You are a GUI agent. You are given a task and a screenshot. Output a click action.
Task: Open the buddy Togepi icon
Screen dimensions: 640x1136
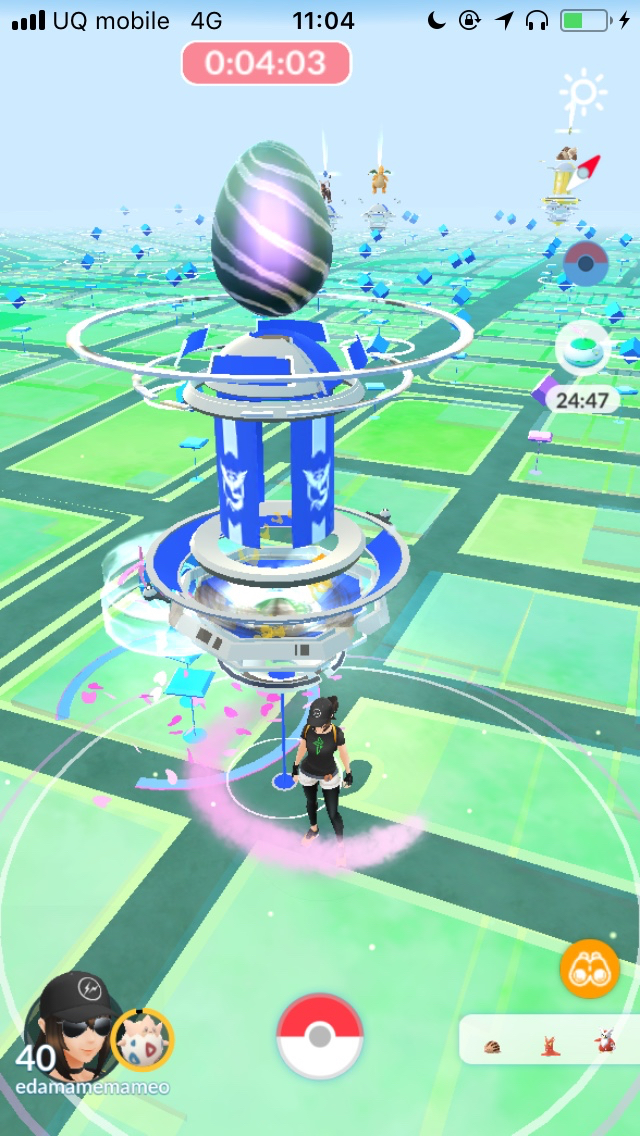coord(142,1040)
